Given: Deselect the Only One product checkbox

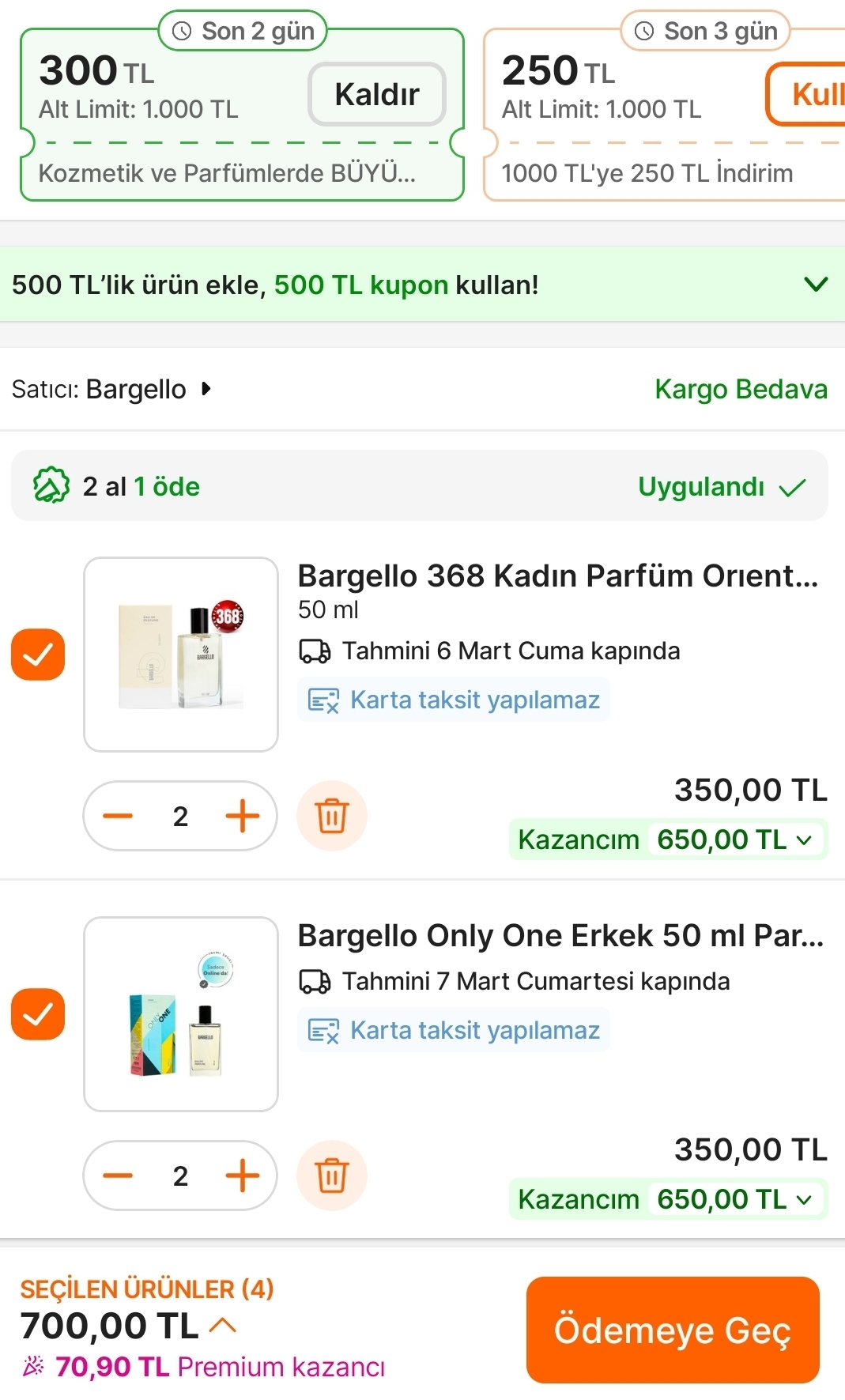Looking at the screenshot, I should point(38,1014).
